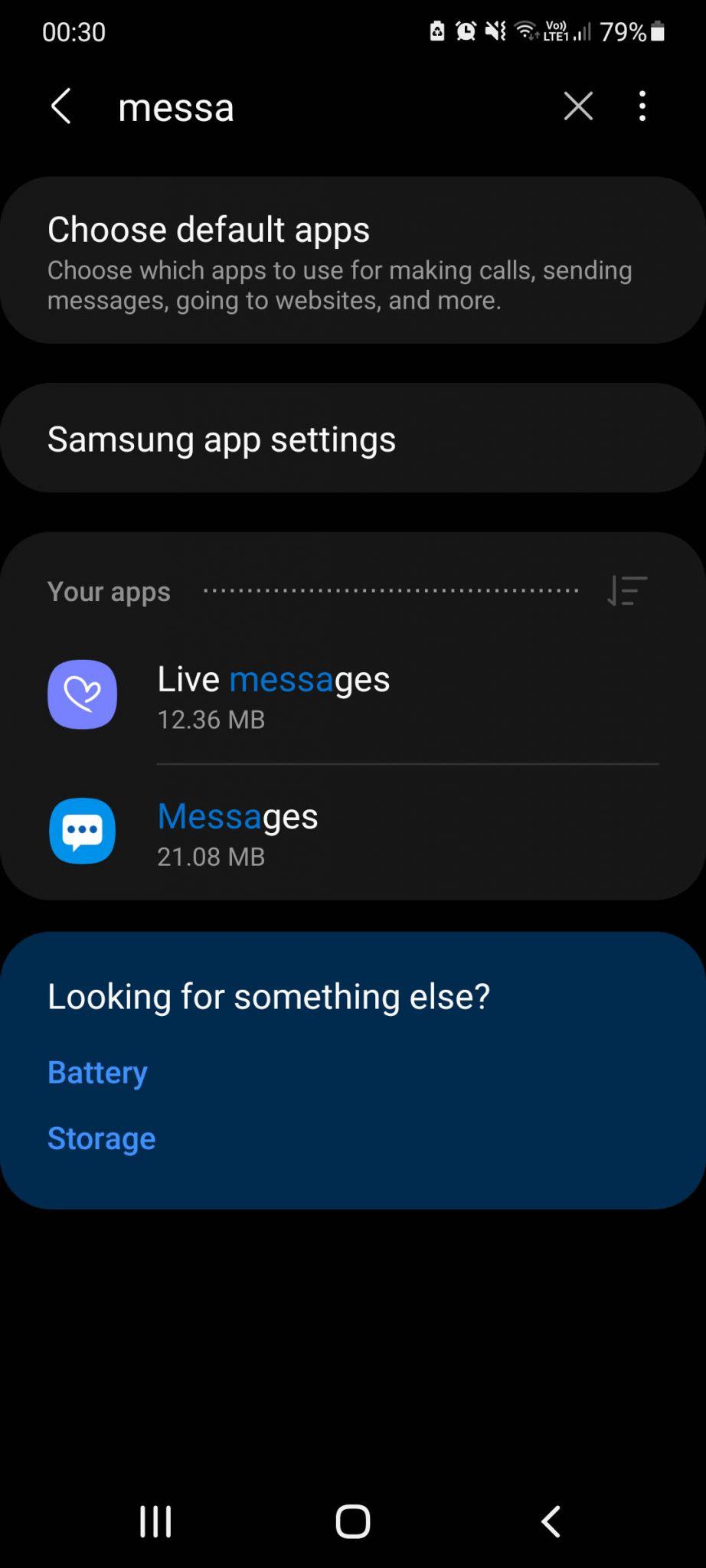Clear the search text with the X

coord(578,106)
